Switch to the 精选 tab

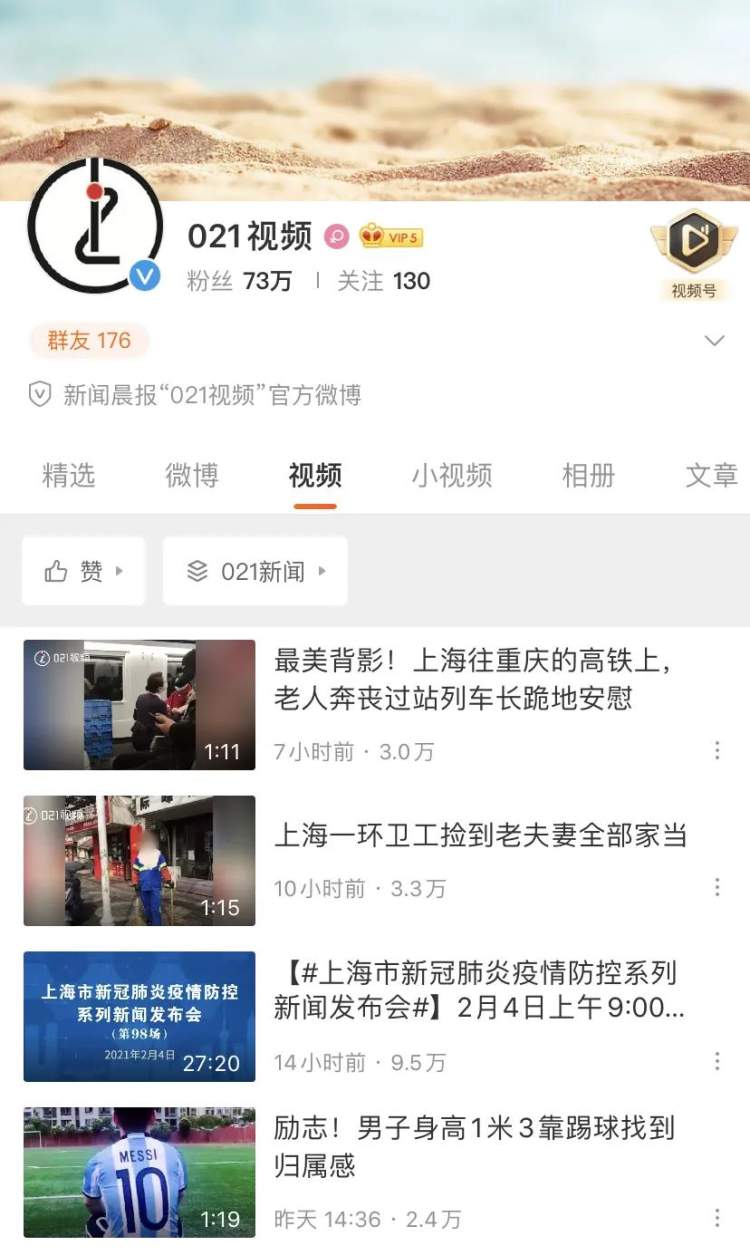click(x=69, y=475)
